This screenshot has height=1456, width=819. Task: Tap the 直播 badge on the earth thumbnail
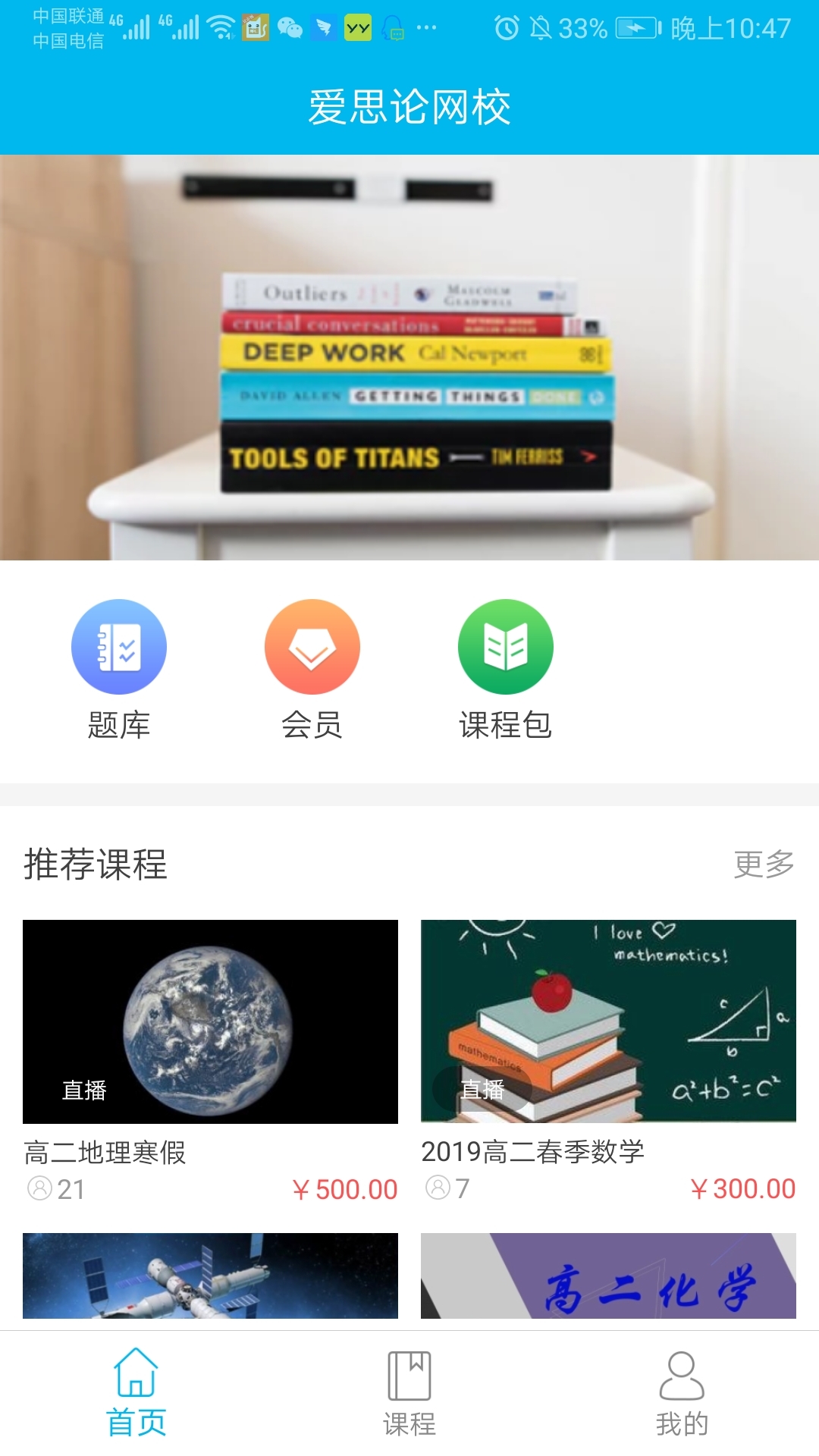(x=86, y=1091)
